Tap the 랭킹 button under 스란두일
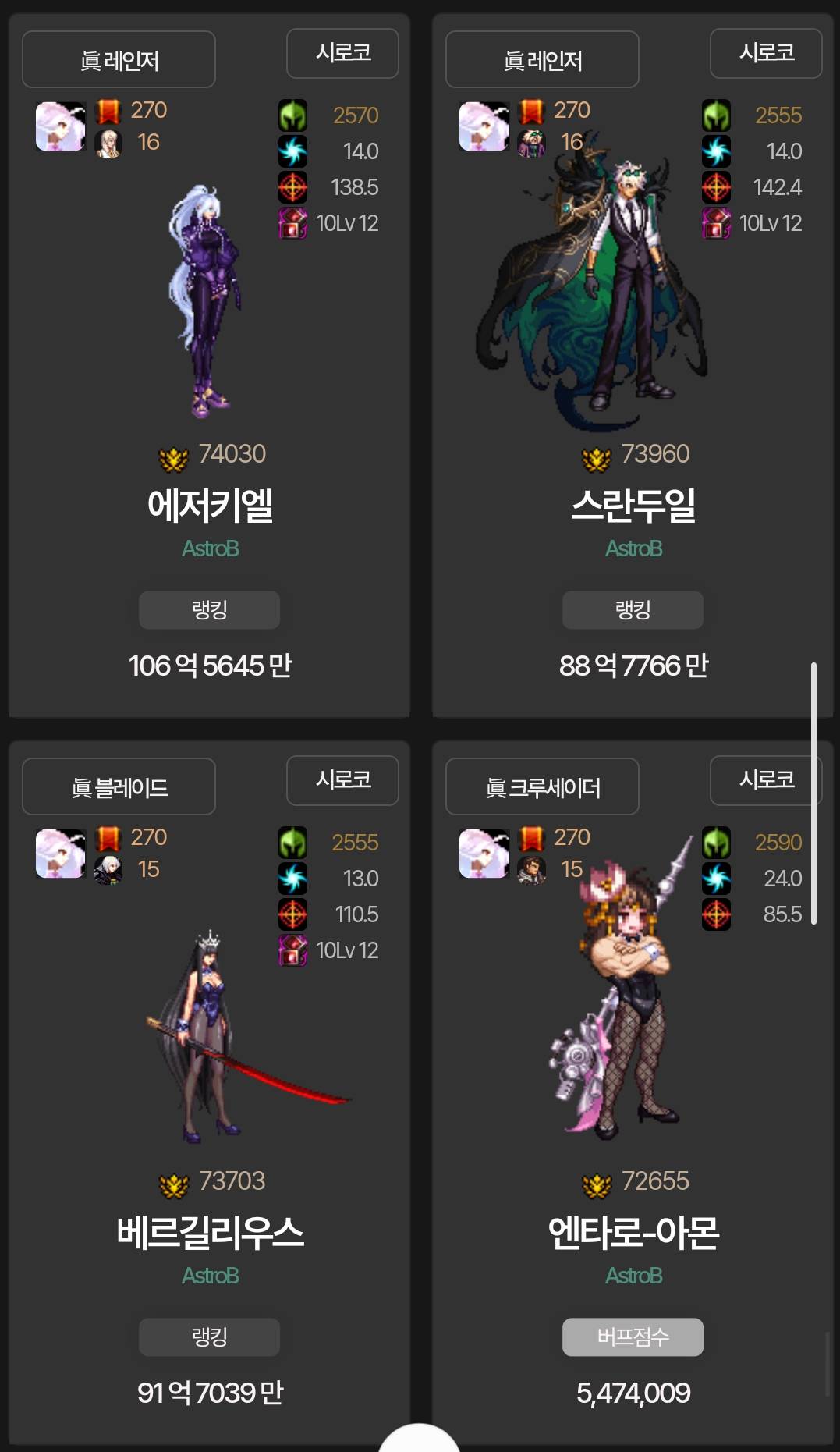The image size is (840, 1452). coord(633,609)
